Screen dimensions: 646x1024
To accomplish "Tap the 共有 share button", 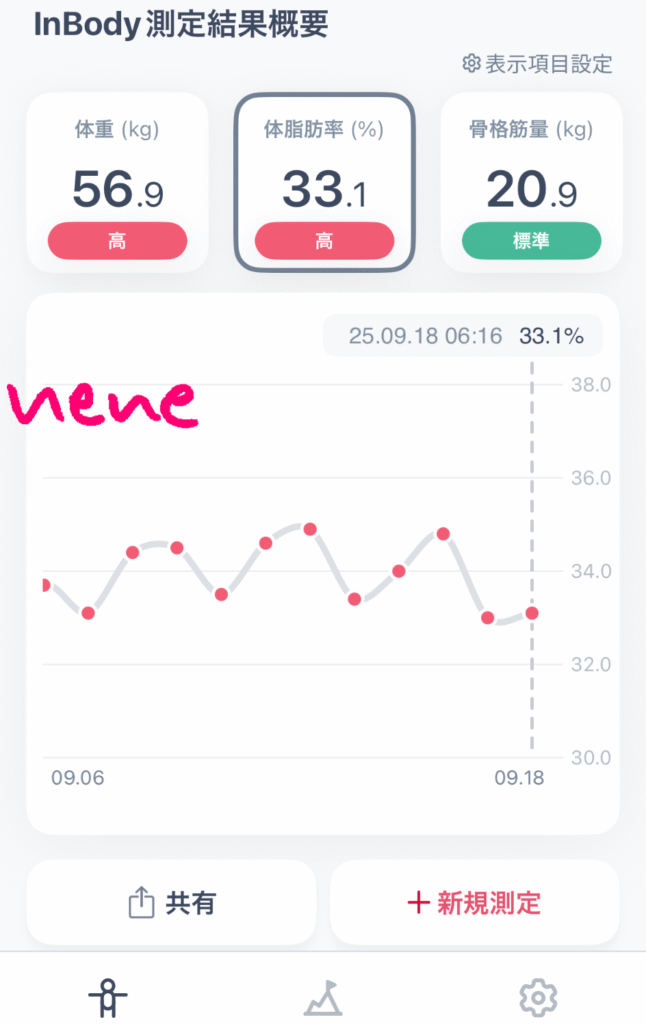I will 171,903.
